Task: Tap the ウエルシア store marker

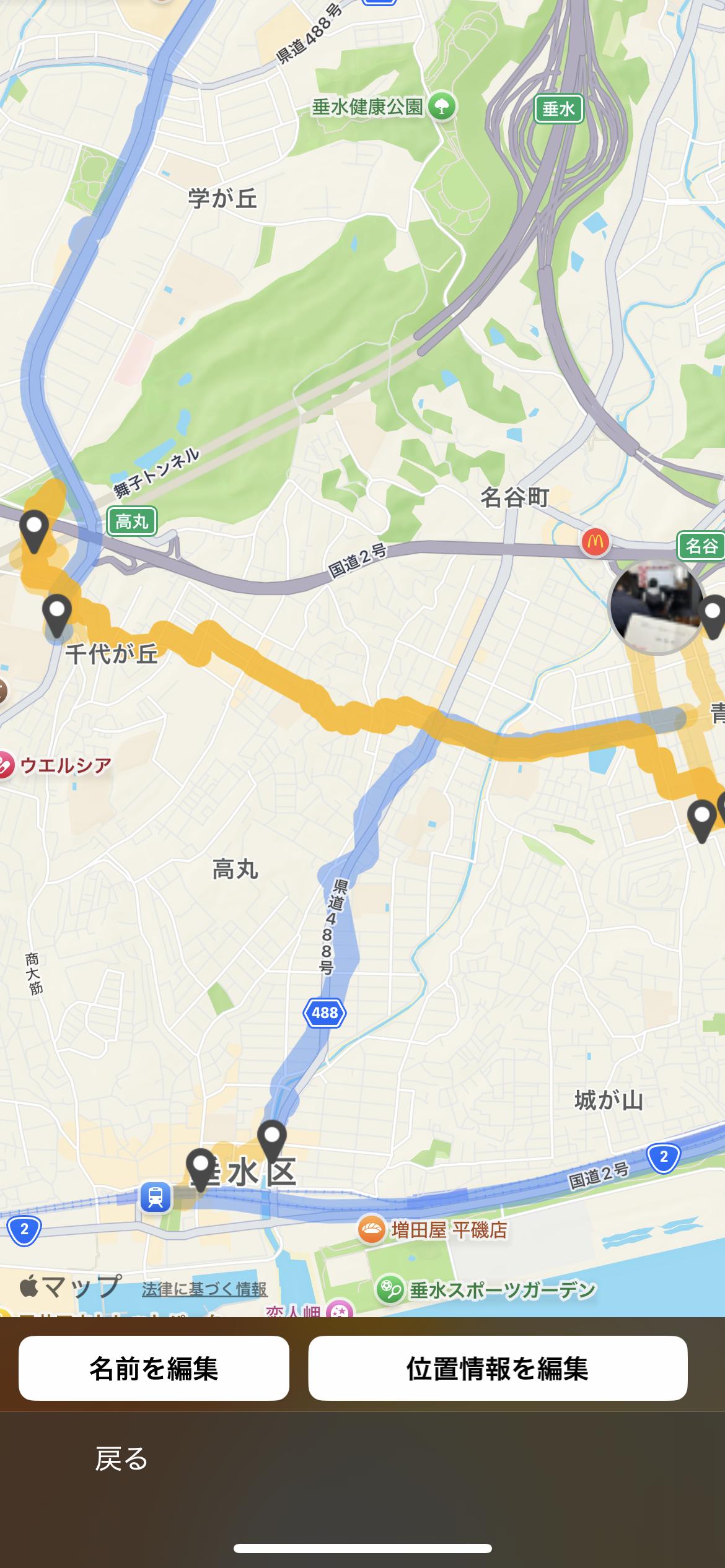Action: coord(5,765)
